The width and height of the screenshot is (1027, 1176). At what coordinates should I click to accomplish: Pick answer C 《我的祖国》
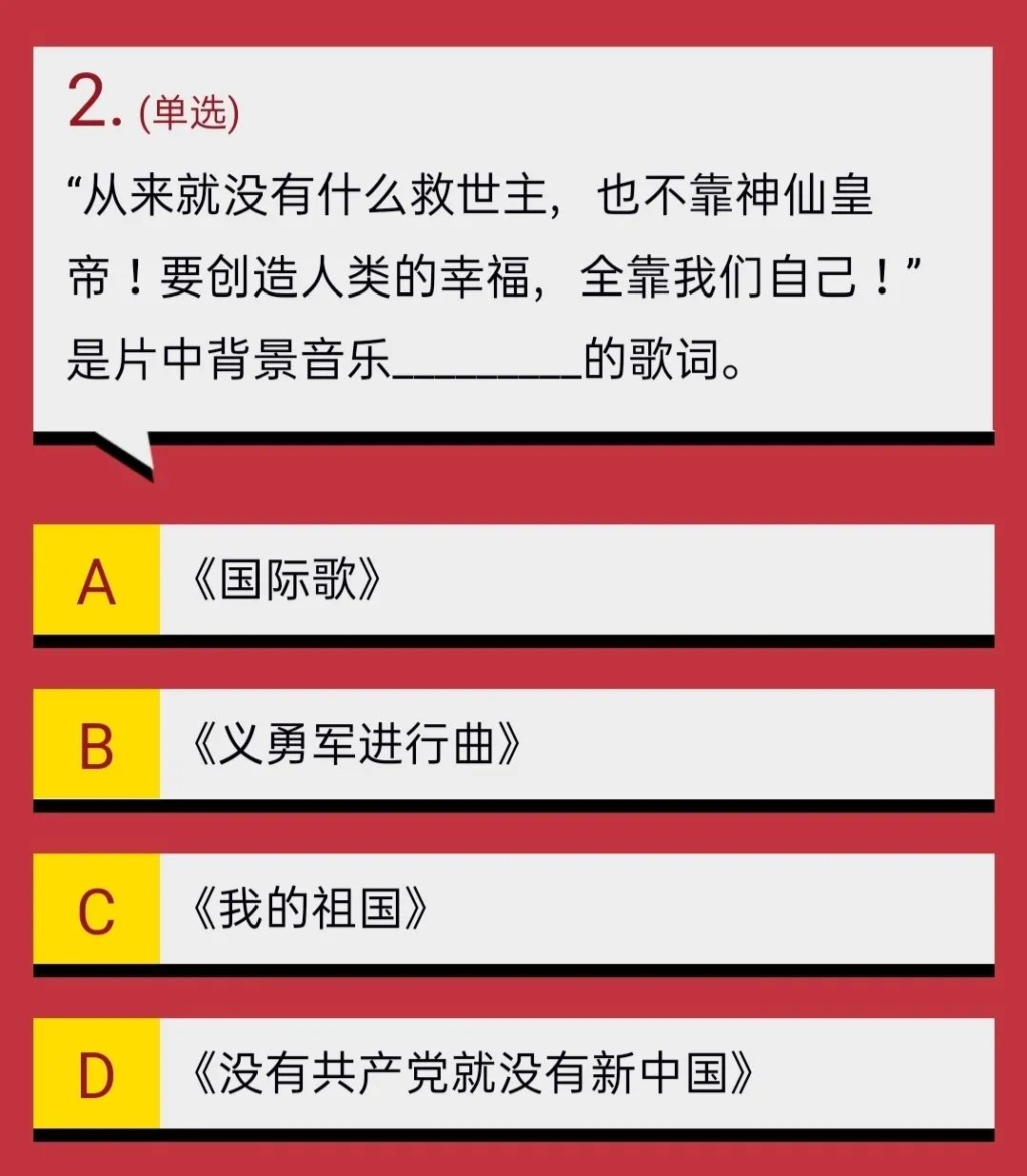(x=514, y=910)
